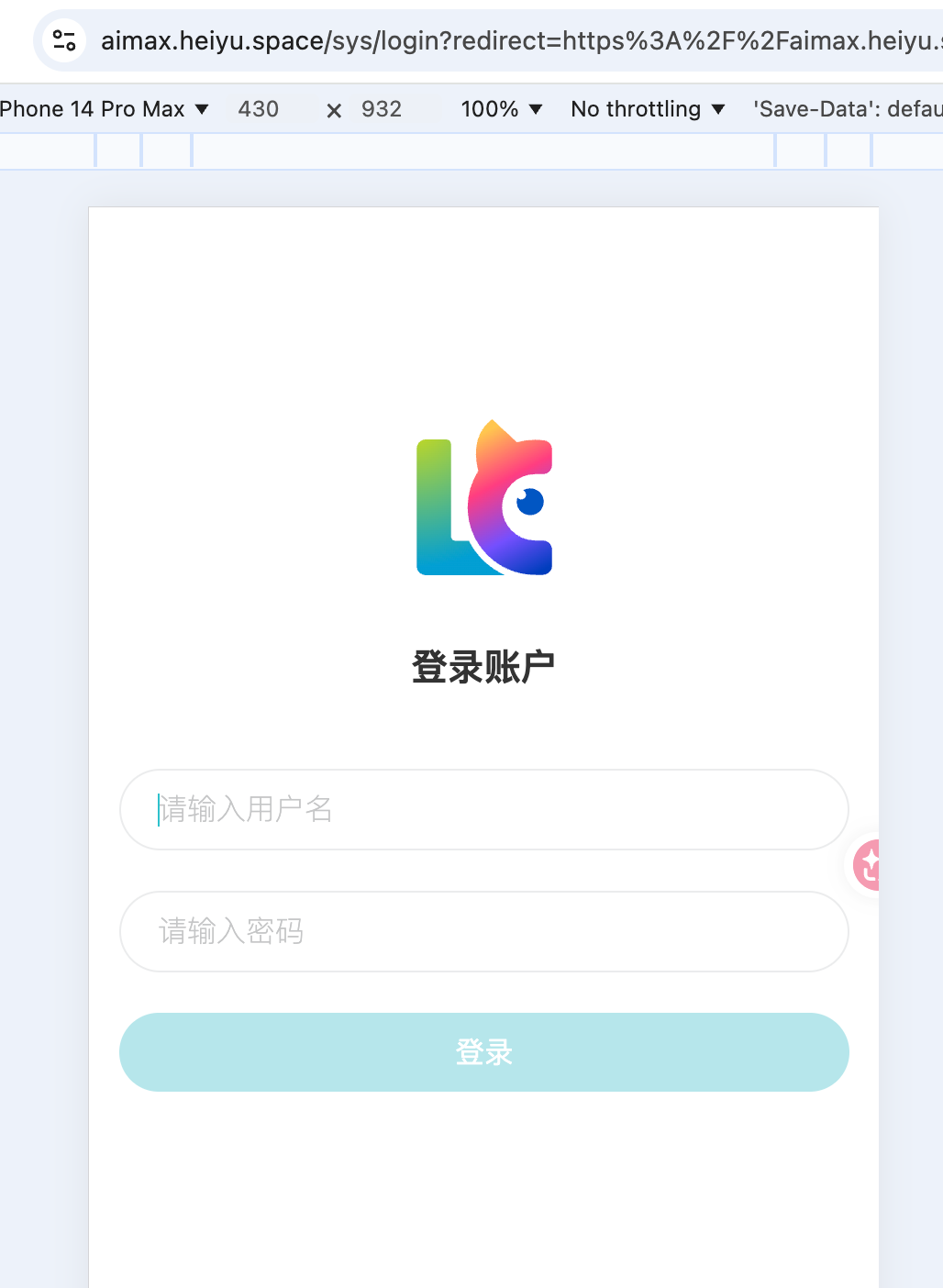Select the viewport height field 932
This screenshot has width=943, height=1288.
(x=382, y=109)
